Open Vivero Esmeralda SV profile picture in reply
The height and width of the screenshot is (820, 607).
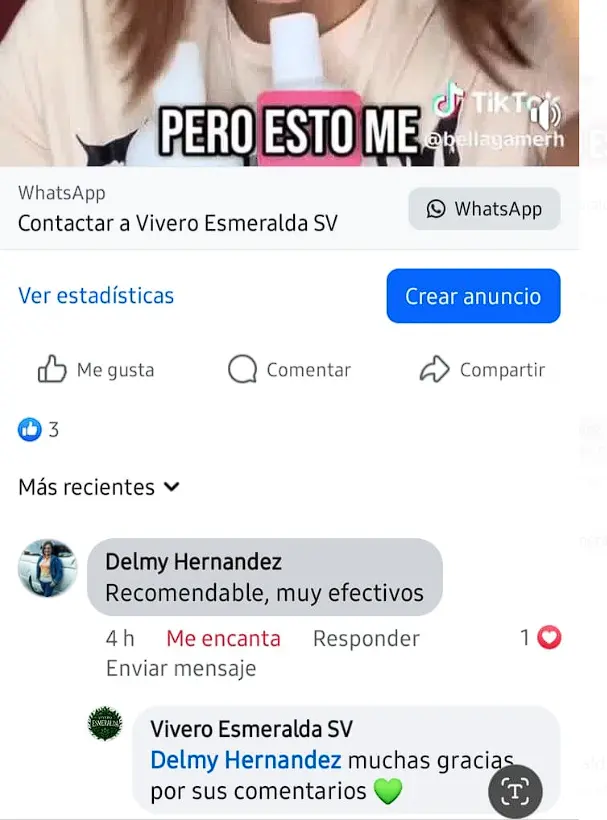105,723
